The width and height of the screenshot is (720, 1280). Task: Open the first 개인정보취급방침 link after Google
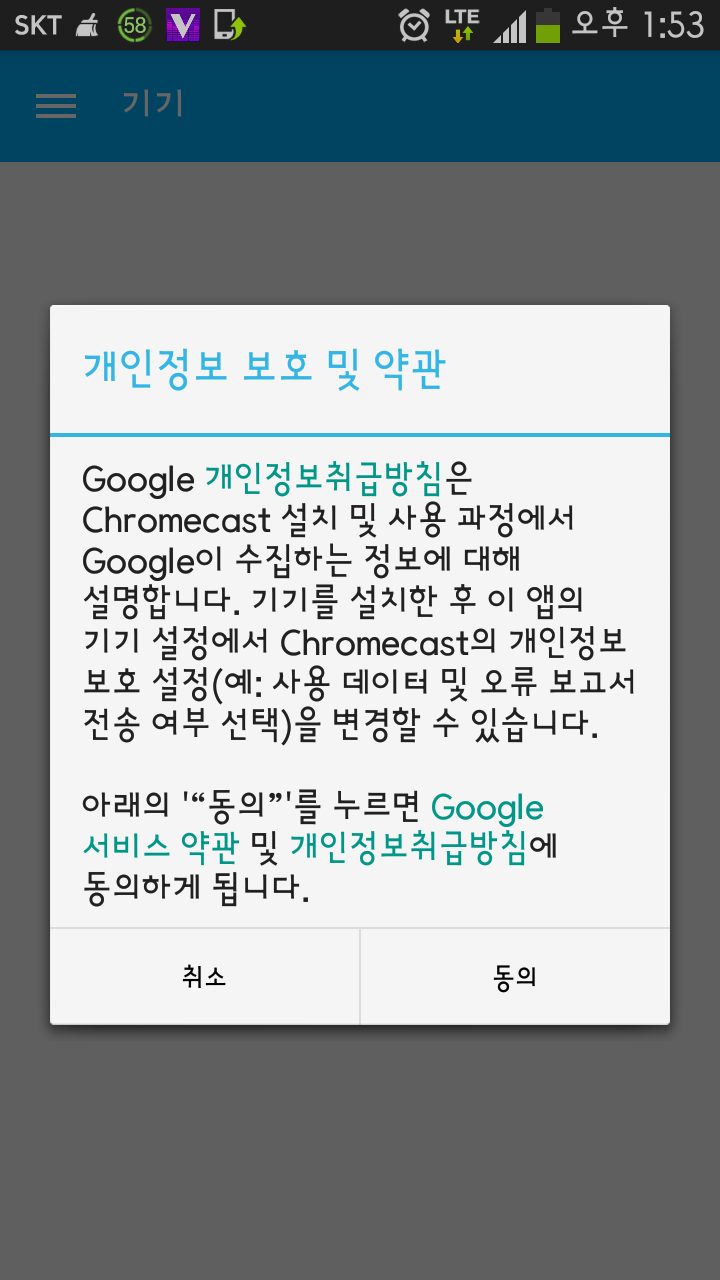(x=324, y=479)
